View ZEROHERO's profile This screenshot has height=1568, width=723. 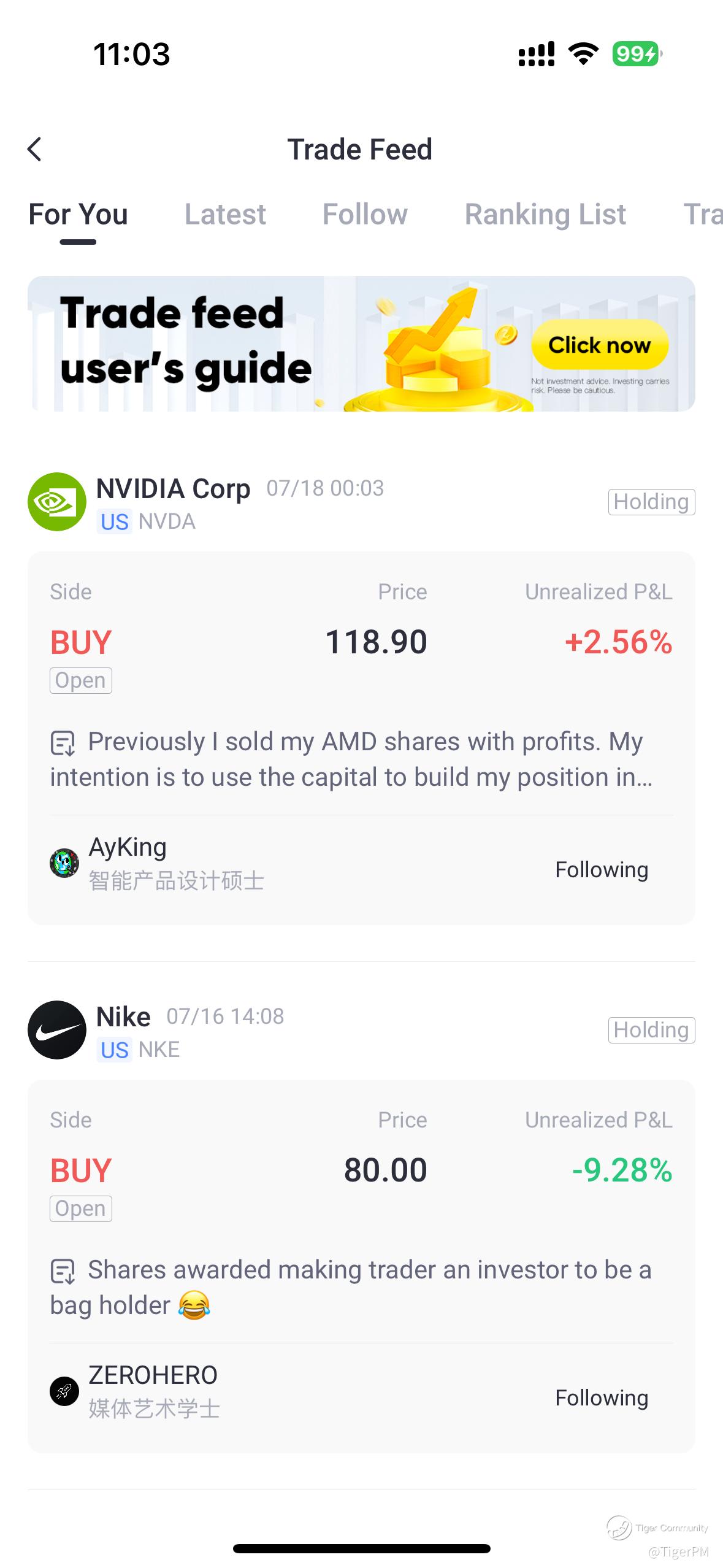pyautogui.click(x=135, y=1391)
